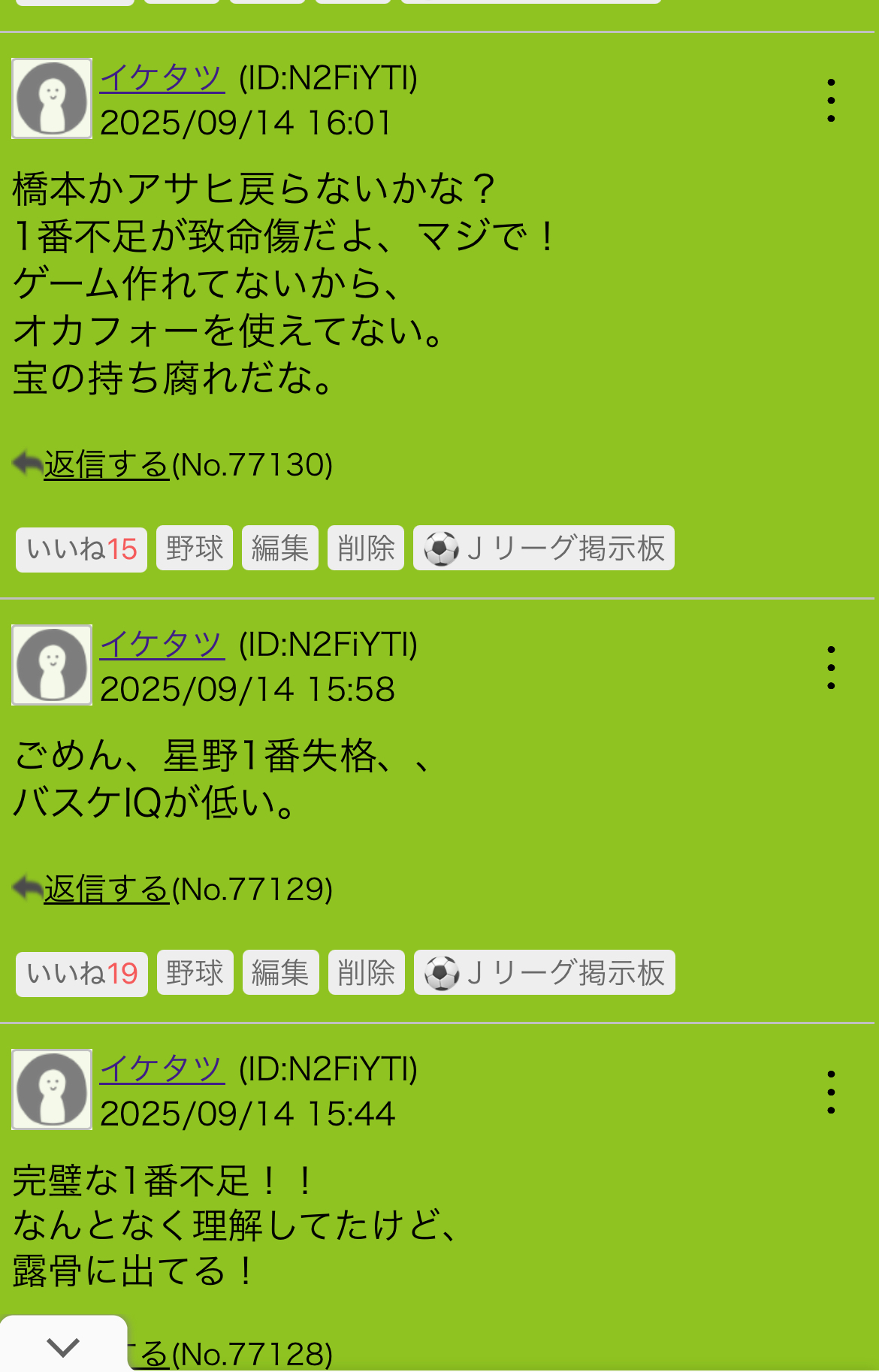Image resolution: width=879 pixels, height=1372 pixels.
Task: Tap 編集 under post No.77130
Action: click(280, 548)
